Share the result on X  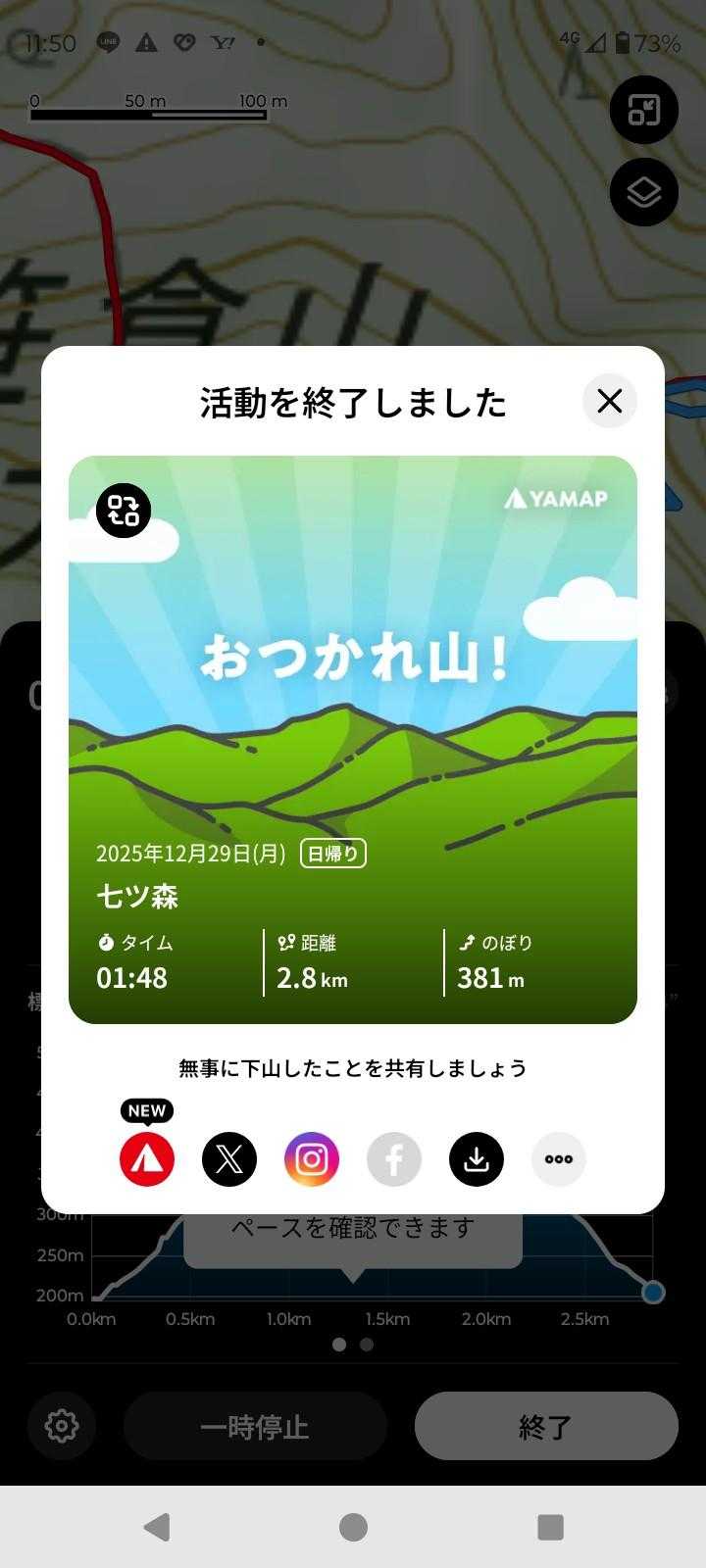[229, 1159]
